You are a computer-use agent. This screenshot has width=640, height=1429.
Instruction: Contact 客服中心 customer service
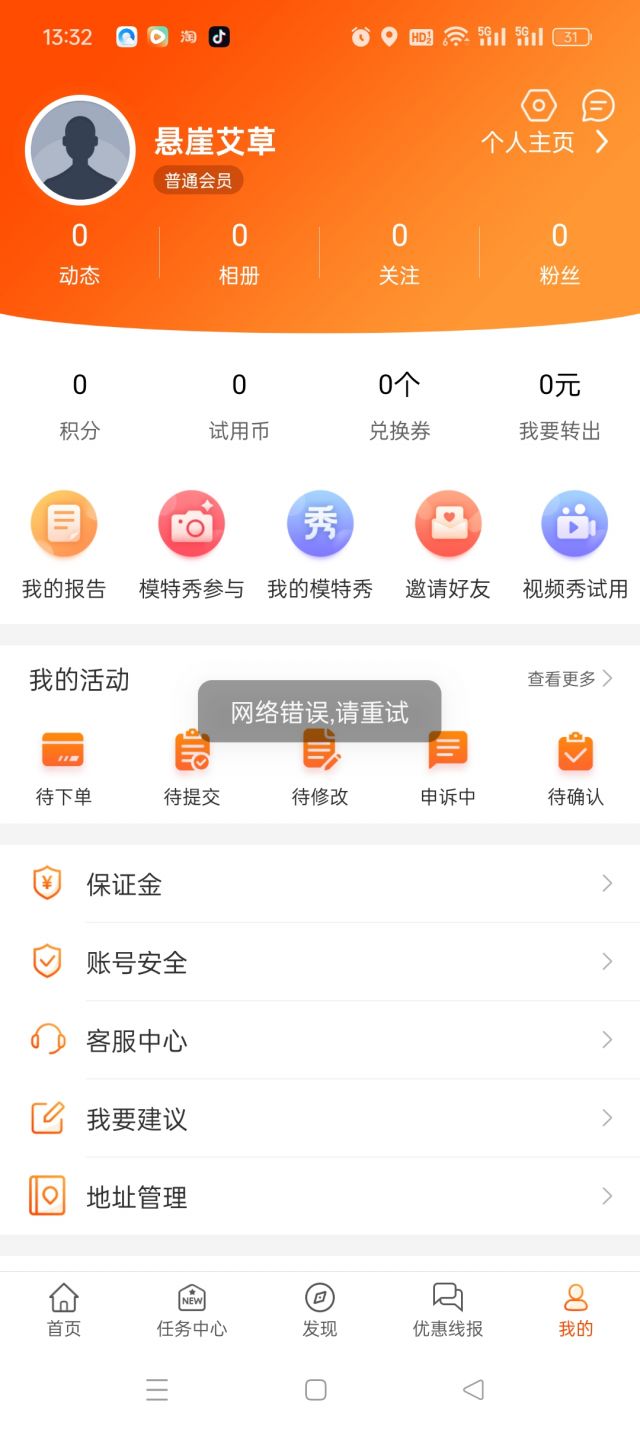[320, 1040]
